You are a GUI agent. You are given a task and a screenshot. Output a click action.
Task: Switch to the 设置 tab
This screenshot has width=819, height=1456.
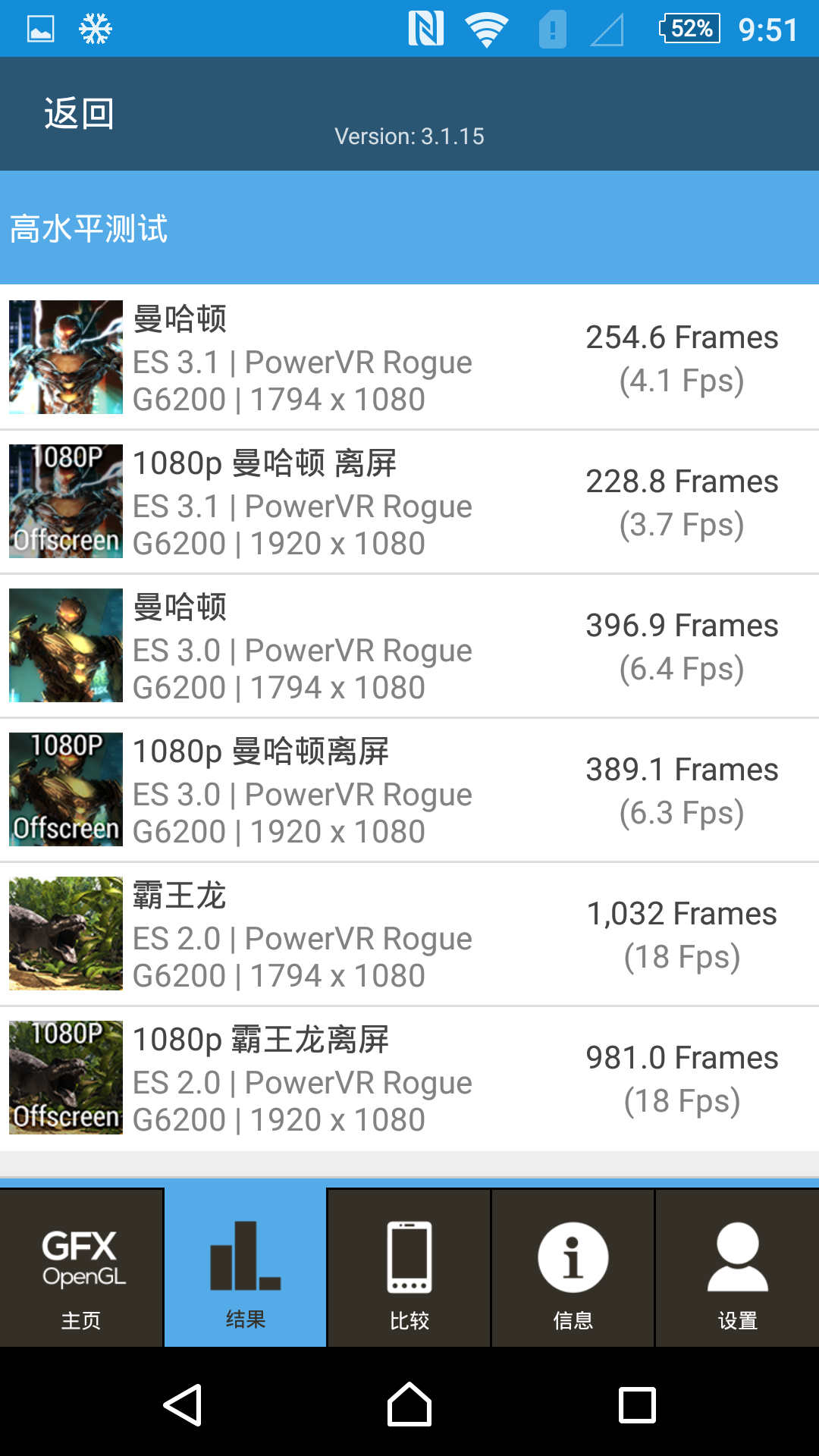(x=737, y=1268)
